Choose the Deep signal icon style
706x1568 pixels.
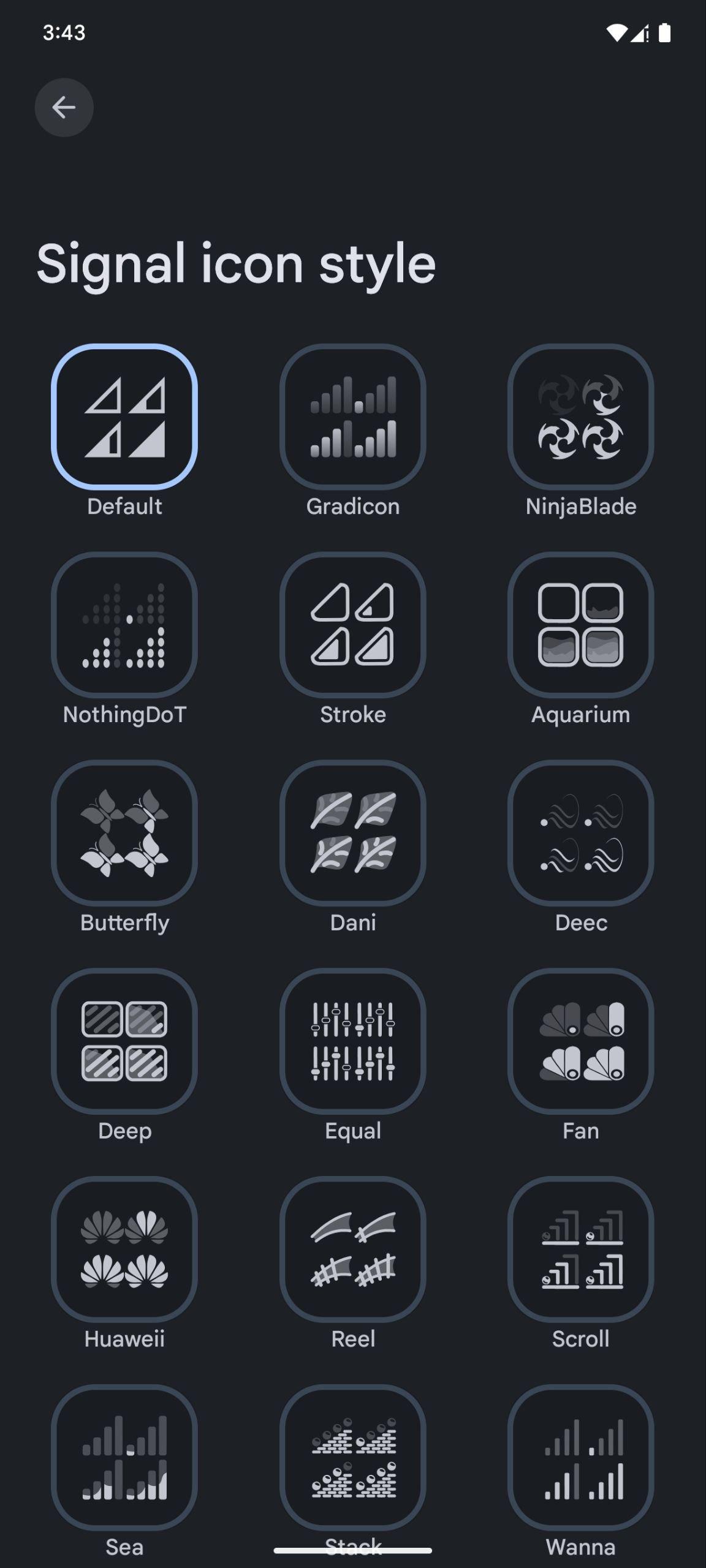[124, 1041]
